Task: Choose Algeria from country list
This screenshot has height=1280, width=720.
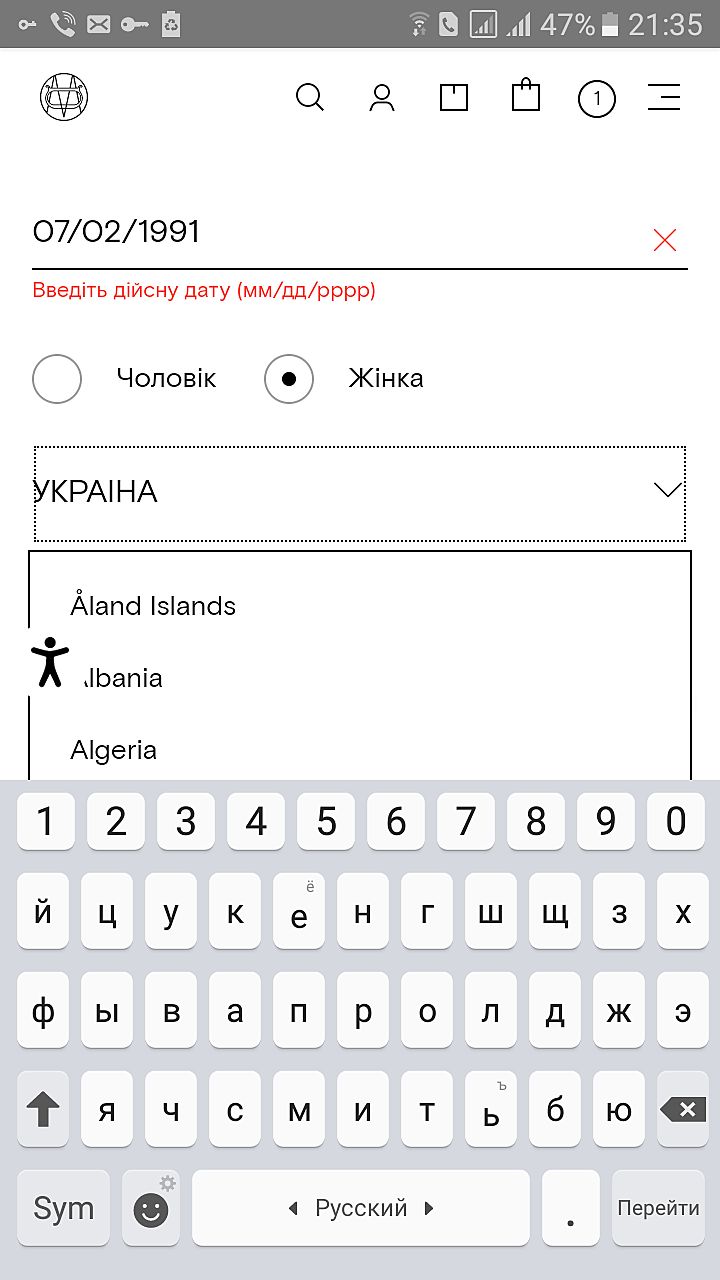Action: pos(114,750)
